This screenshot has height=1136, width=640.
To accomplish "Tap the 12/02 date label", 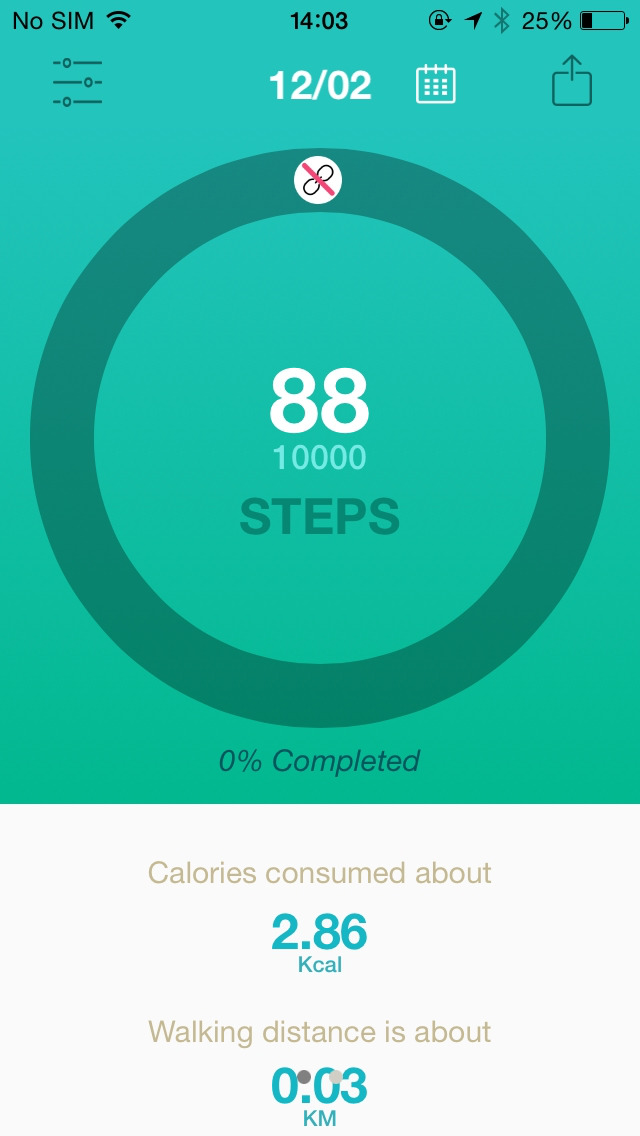I will tap(320, 85).
